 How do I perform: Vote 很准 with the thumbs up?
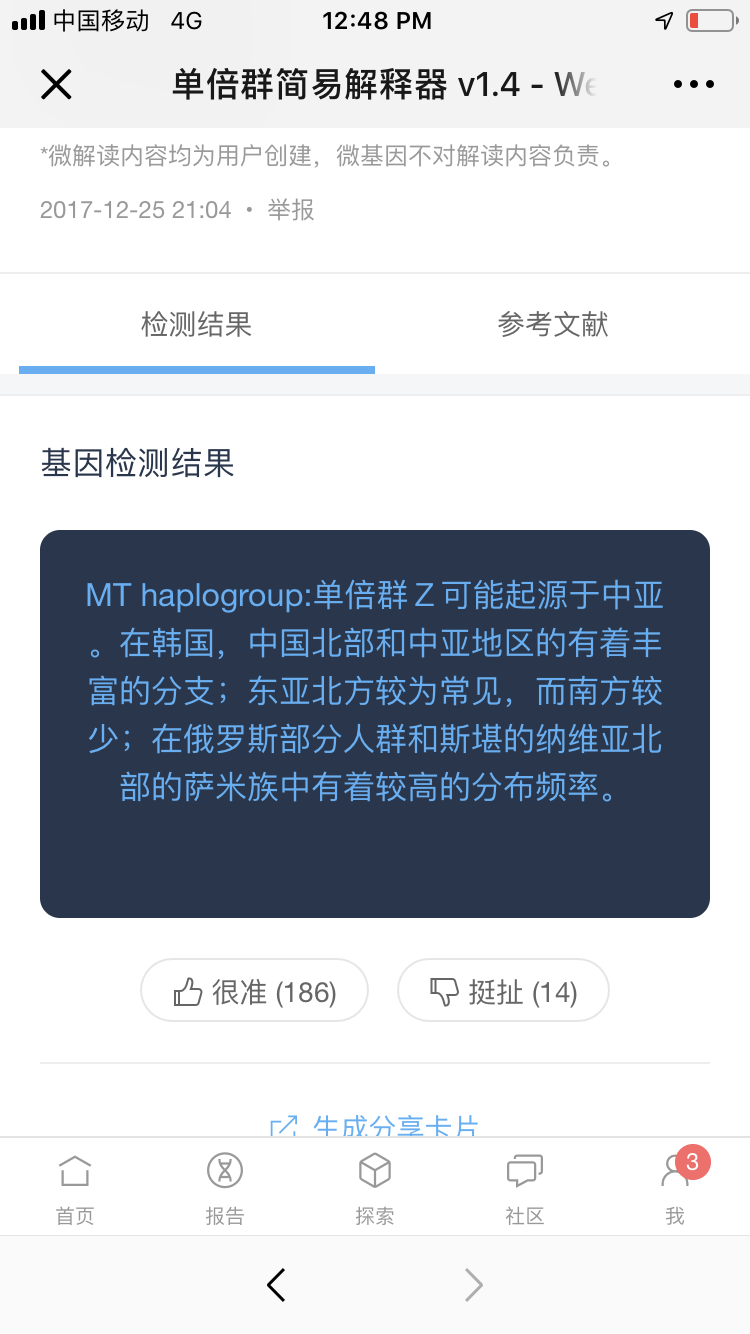tap(254, 991)
